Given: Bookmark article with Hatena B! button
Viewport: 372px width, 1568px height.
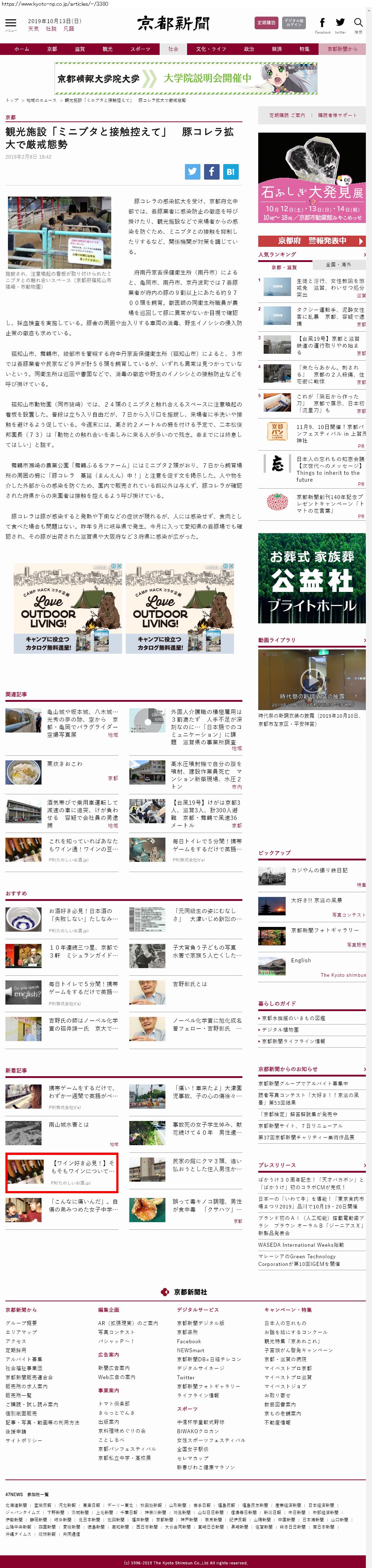Looking at the screenshot, I should coord(230,172).
